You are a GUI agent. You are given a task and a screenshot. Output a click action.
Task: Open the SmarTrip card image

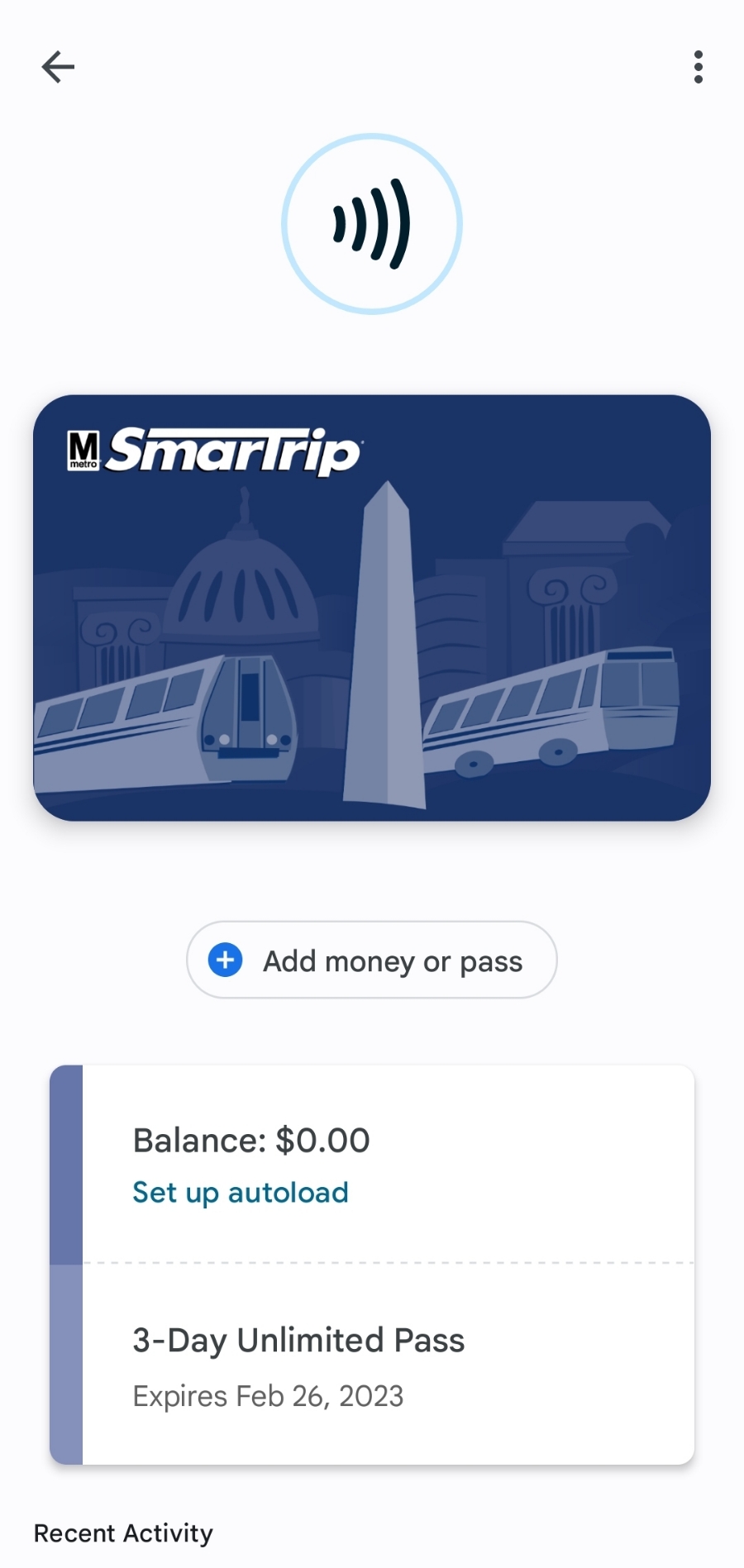[x=372, y=608]
